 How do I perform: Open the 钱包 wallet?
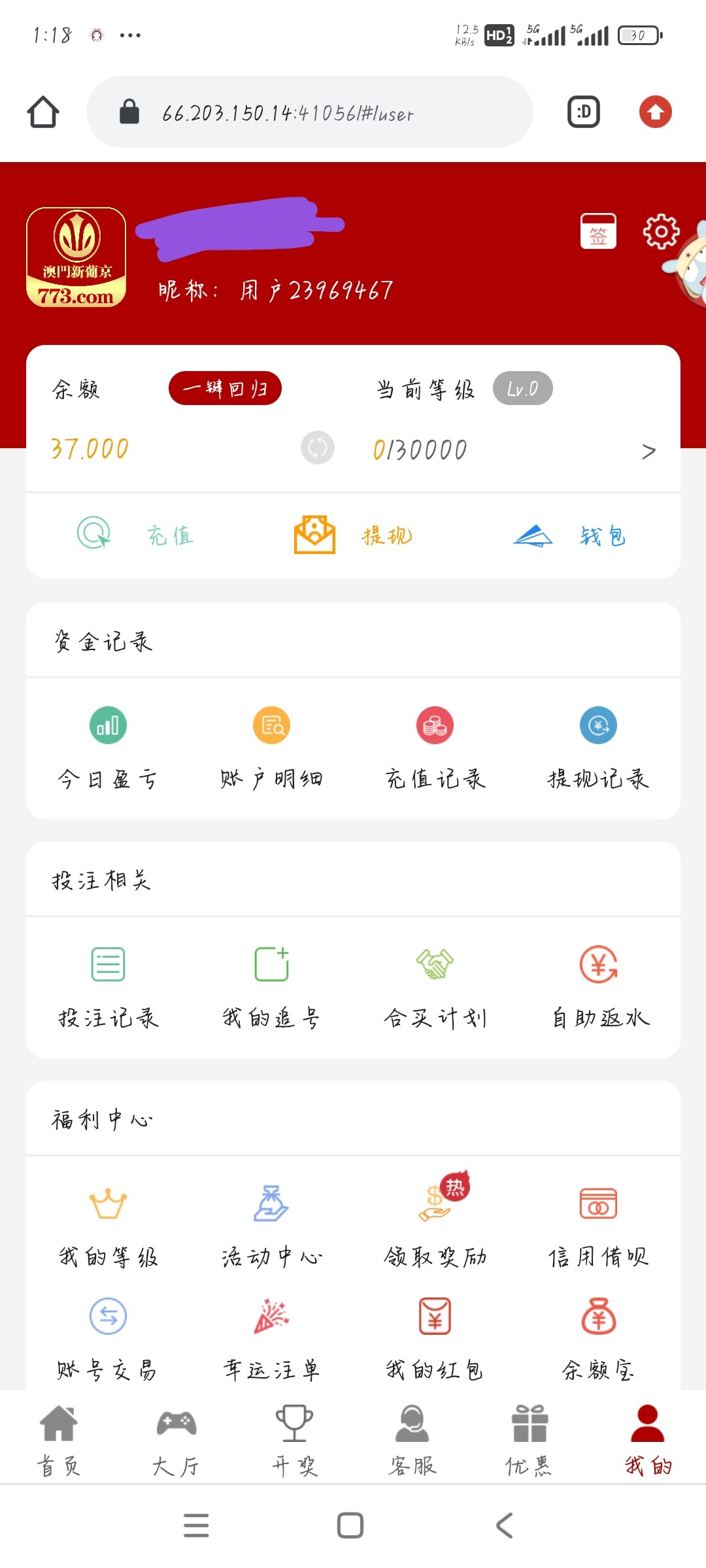(x=569, y=536)
